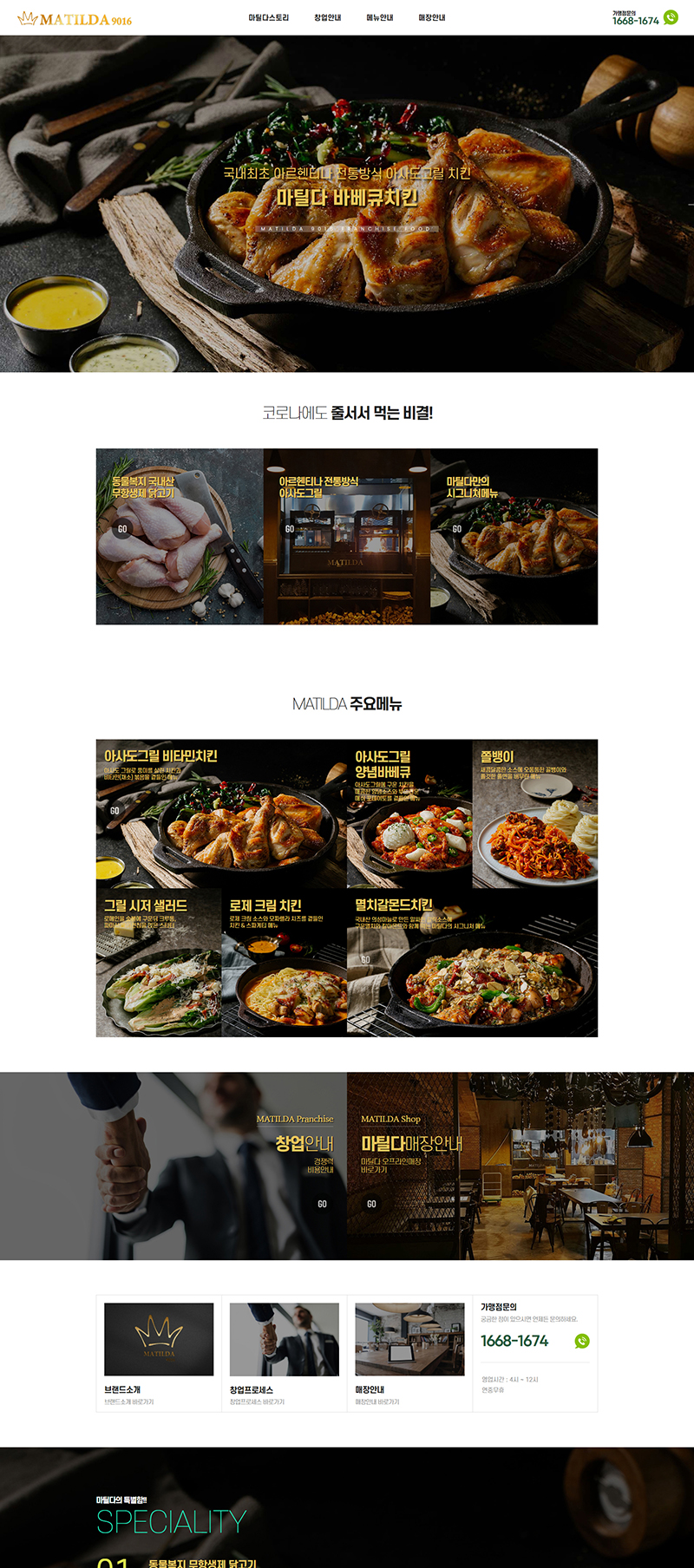Image resolution: width=694 pixels, height=1568 pixels.
Task: Open the 동물복지 국내산 무항생제 닭고기 card
Action: (180, 536)
